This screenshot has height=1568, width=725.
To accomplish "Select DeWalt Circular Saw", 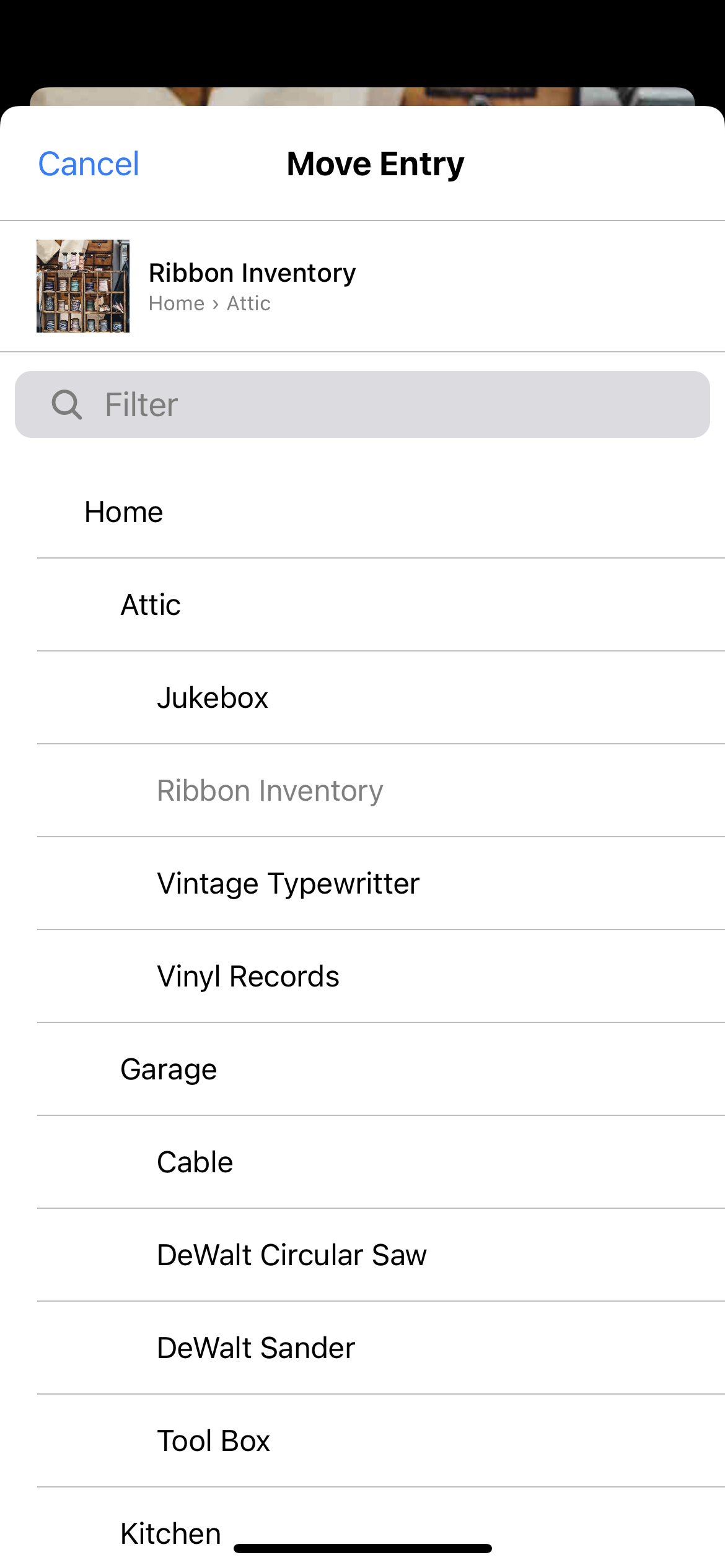I will pyautogui.click(x=362, y=1255).
